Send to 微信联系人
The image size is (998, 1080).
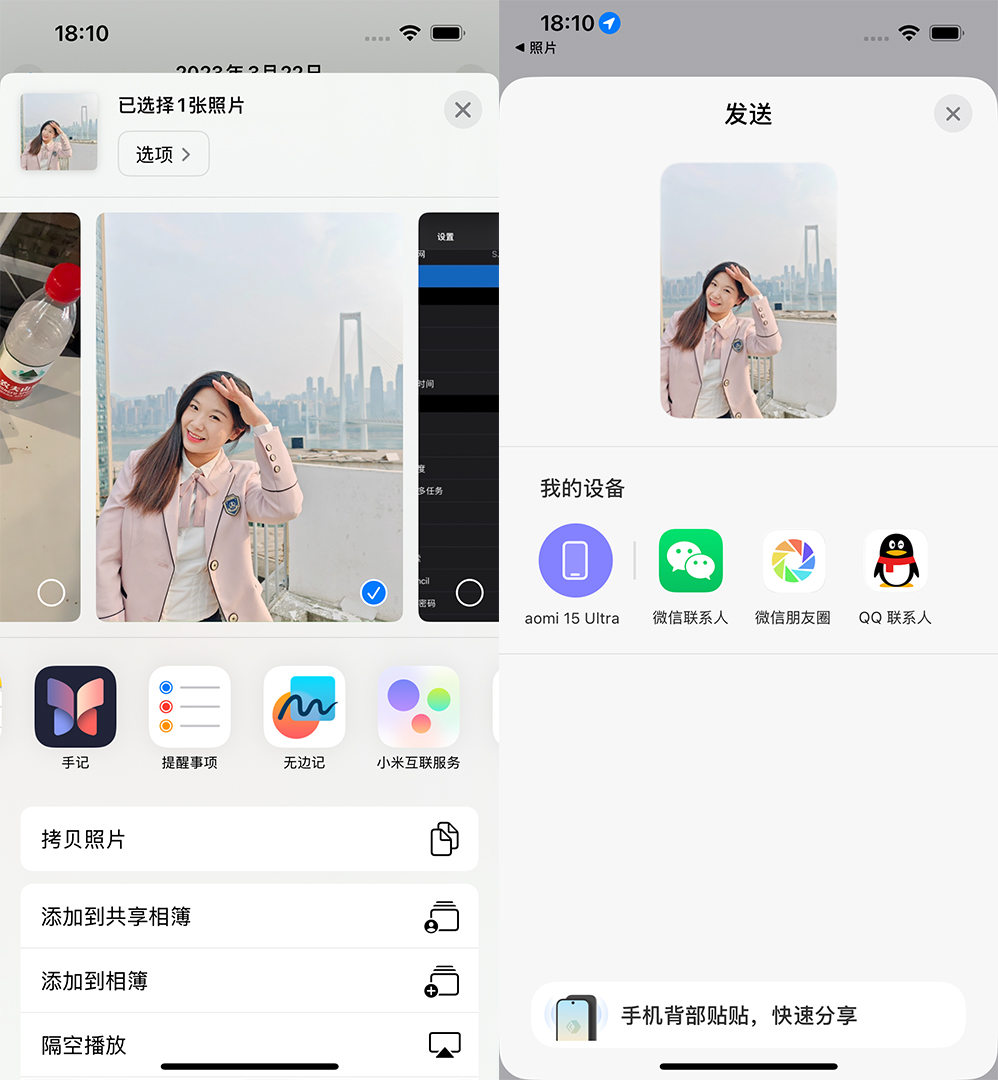[690, 561]
